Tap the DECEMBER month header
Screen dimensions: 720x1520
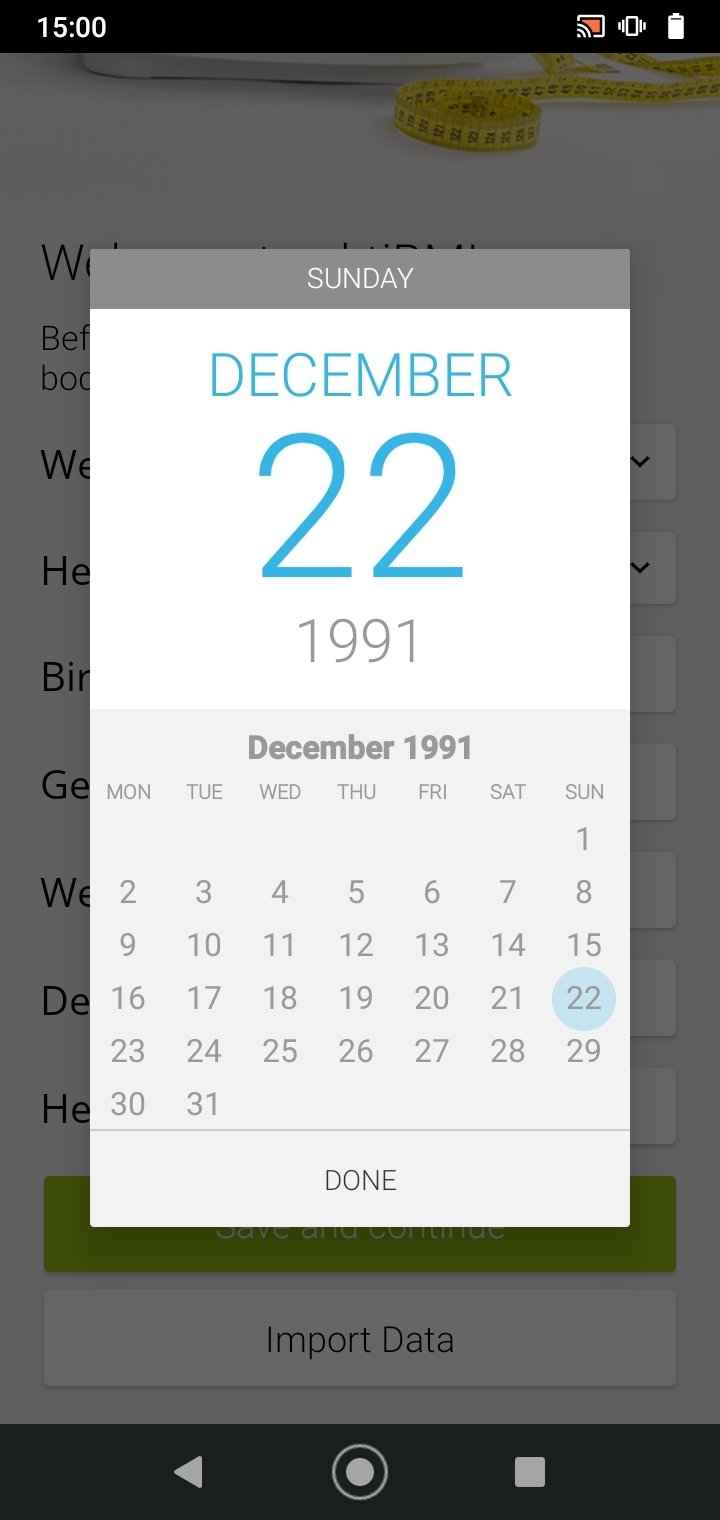click(360, 376)
